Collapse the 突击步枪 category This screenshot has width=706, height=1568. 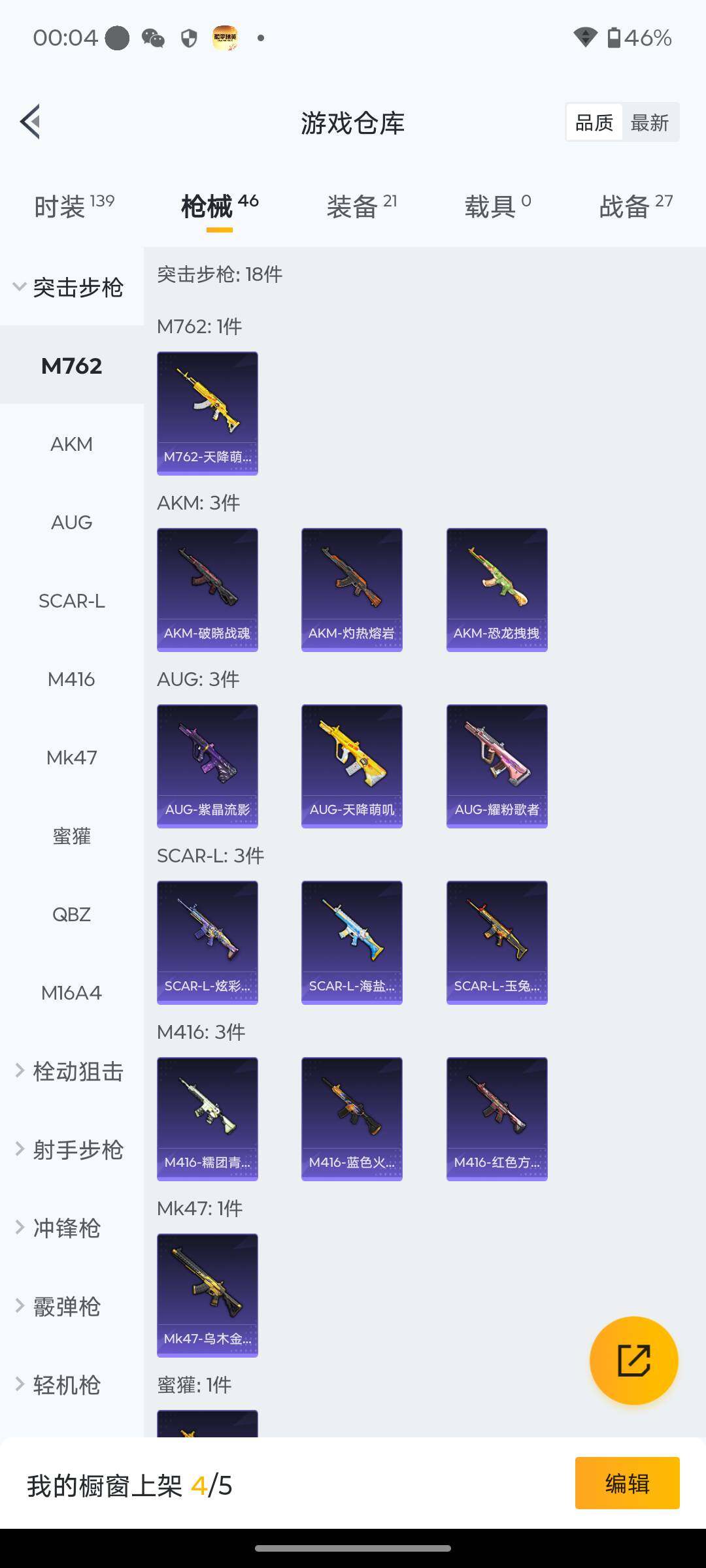(69, 287)
